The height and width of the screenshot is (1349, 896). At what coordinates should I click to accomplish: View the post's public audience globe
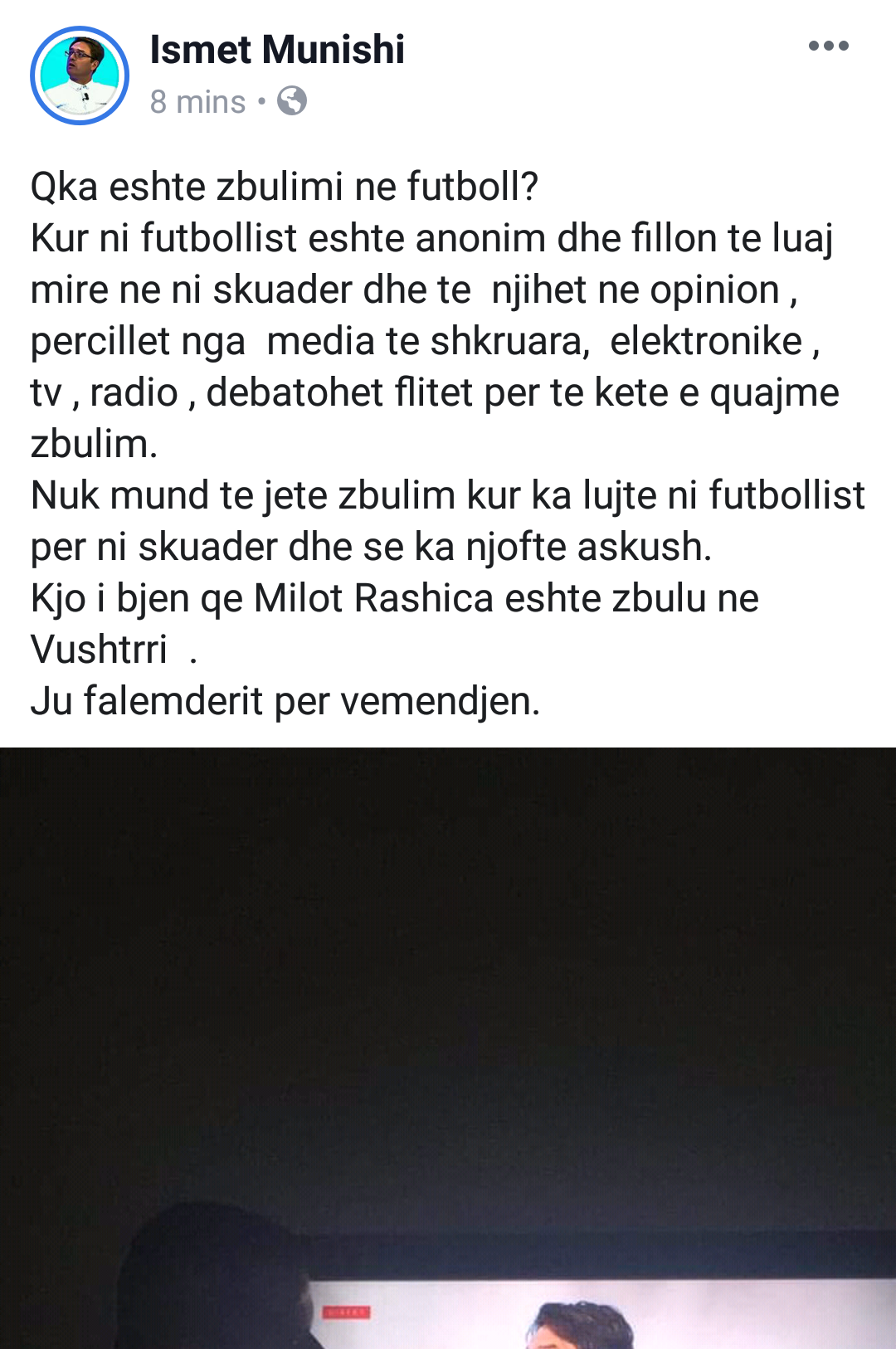(292, 101)
